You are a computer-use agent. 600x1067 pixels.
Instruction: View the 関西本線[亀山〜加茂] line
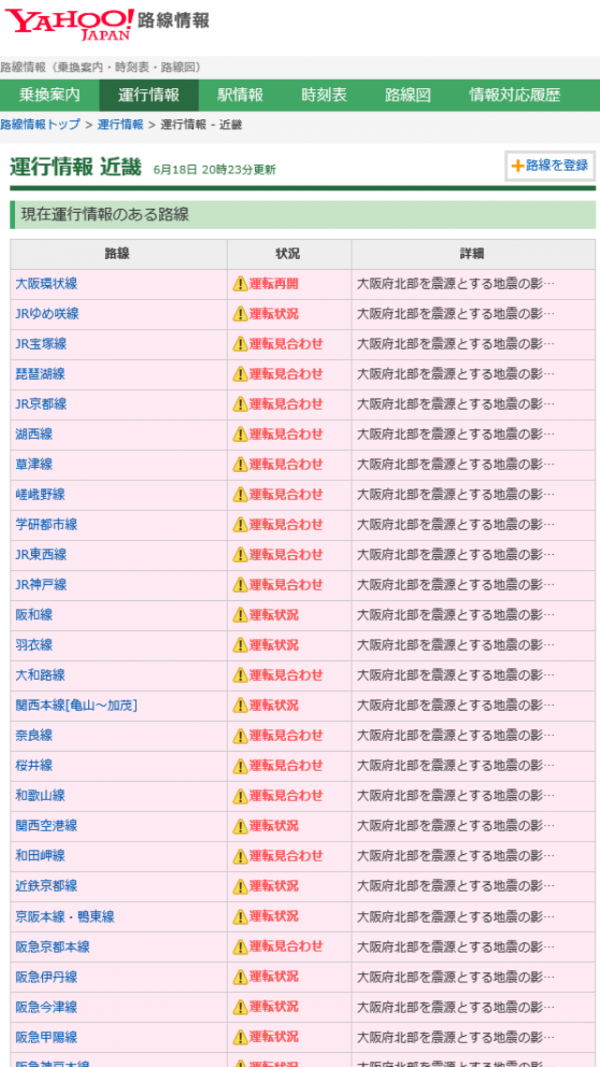(x=76, y=705)
